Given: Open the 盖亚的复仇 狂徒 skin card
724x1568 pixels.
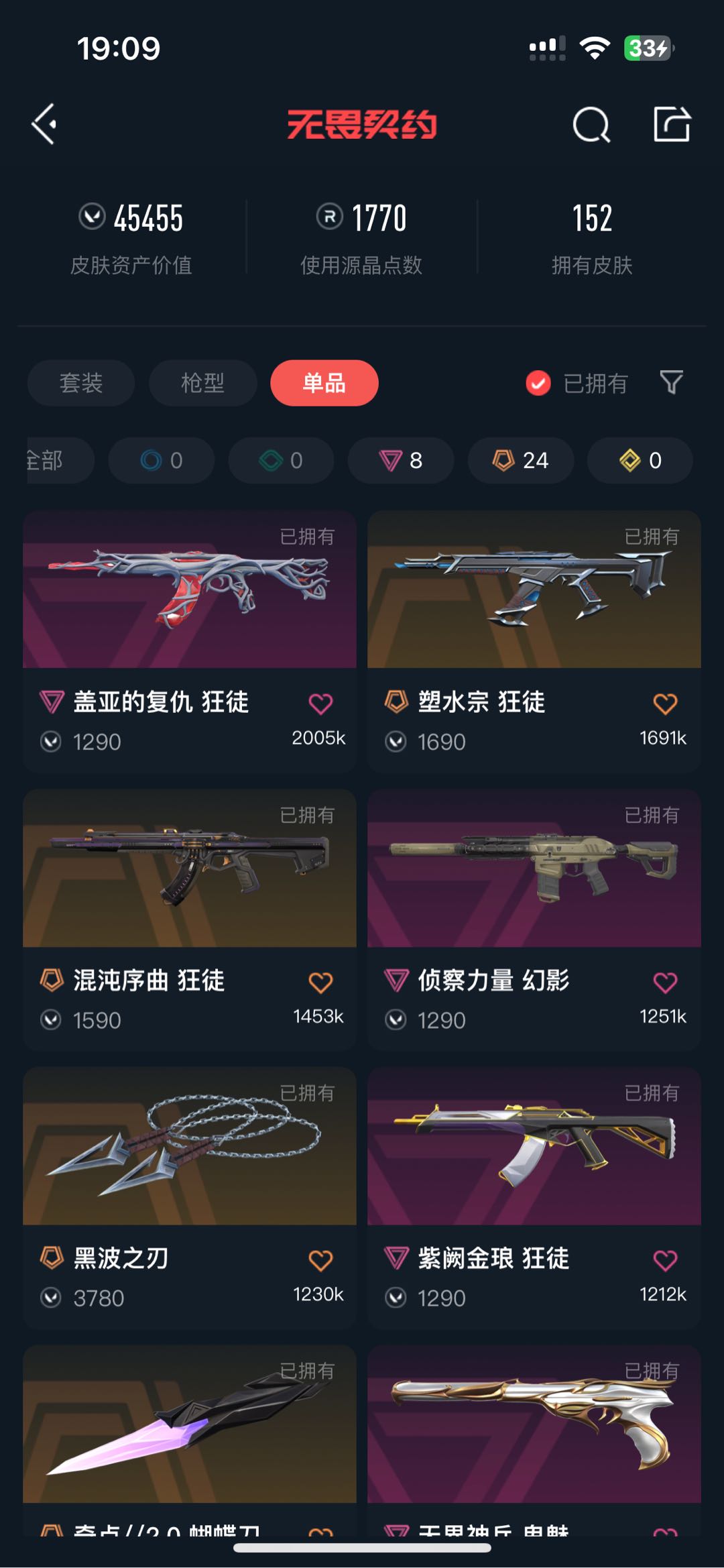Looking at the screenshot, I should (190, 641).
